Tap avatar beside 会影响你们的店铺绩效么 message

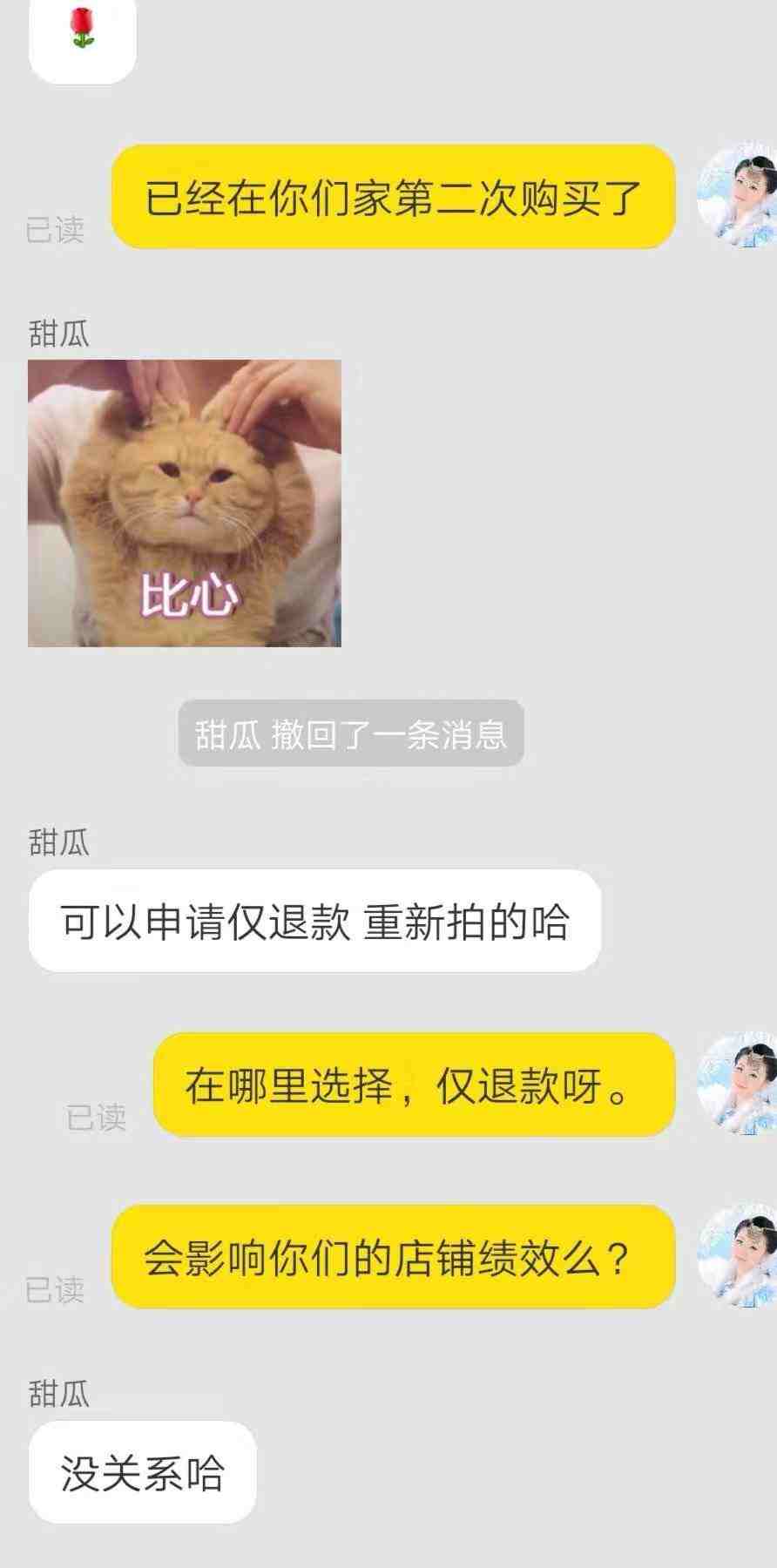click(736, 1256)
